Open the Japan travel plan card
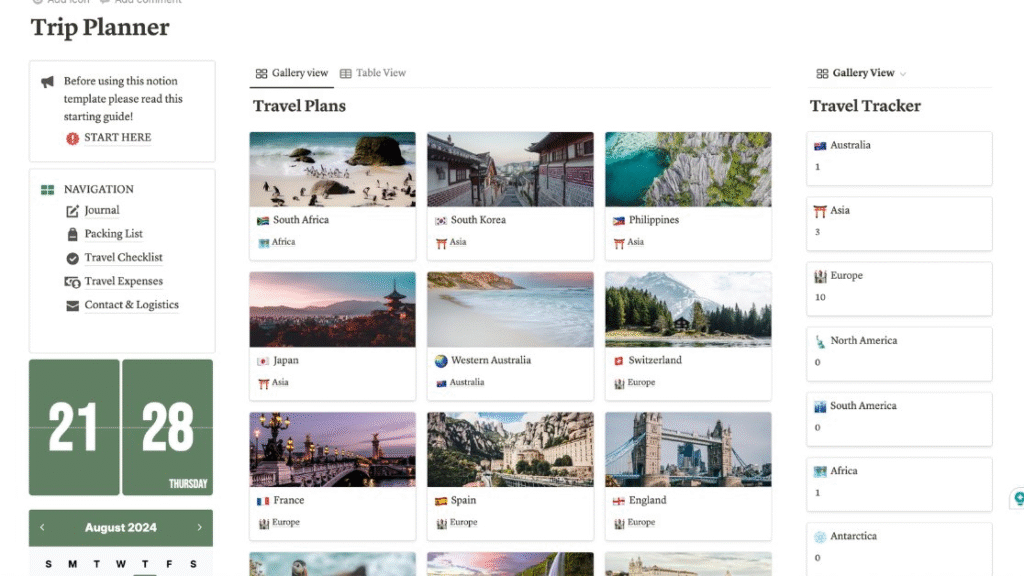 [332, 330]
